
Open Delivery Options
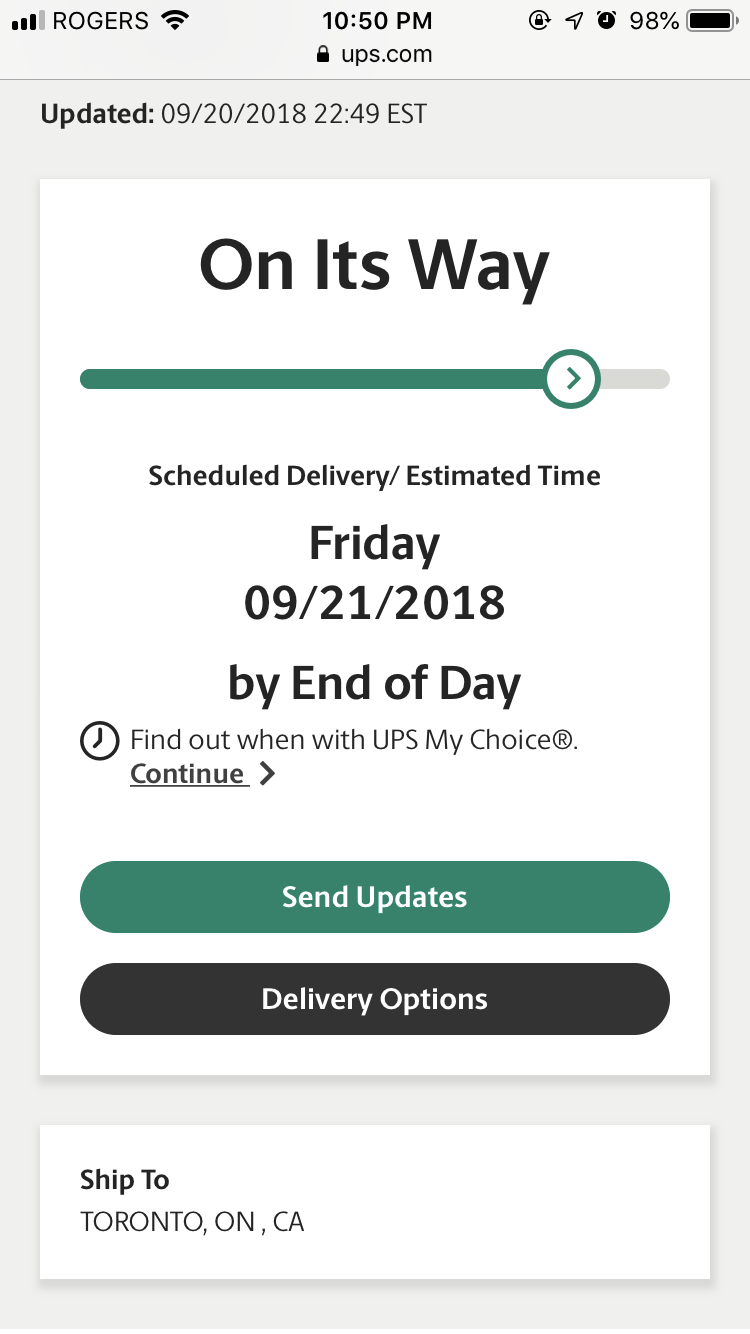(374, 999)
